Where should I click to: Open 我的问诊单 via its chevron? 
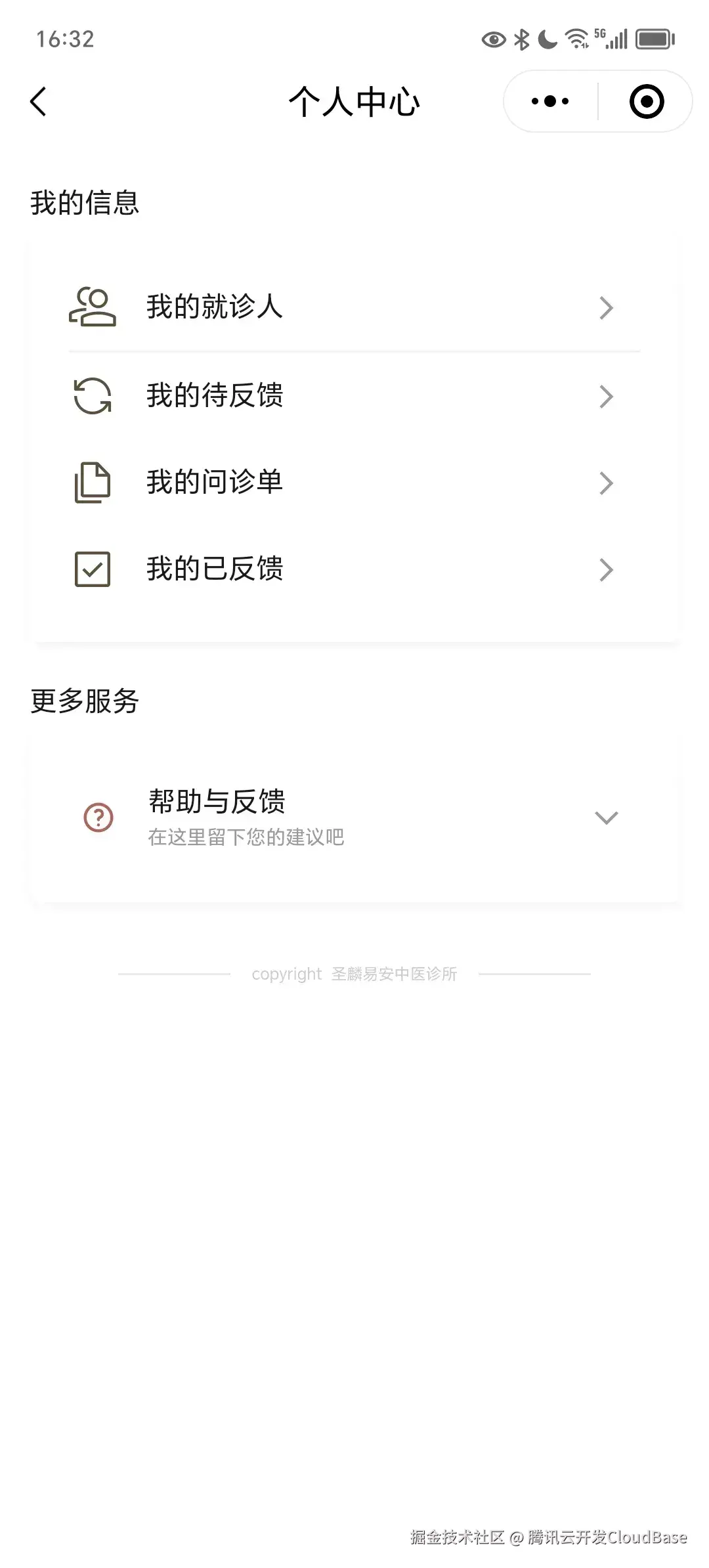tap(605, 482)
